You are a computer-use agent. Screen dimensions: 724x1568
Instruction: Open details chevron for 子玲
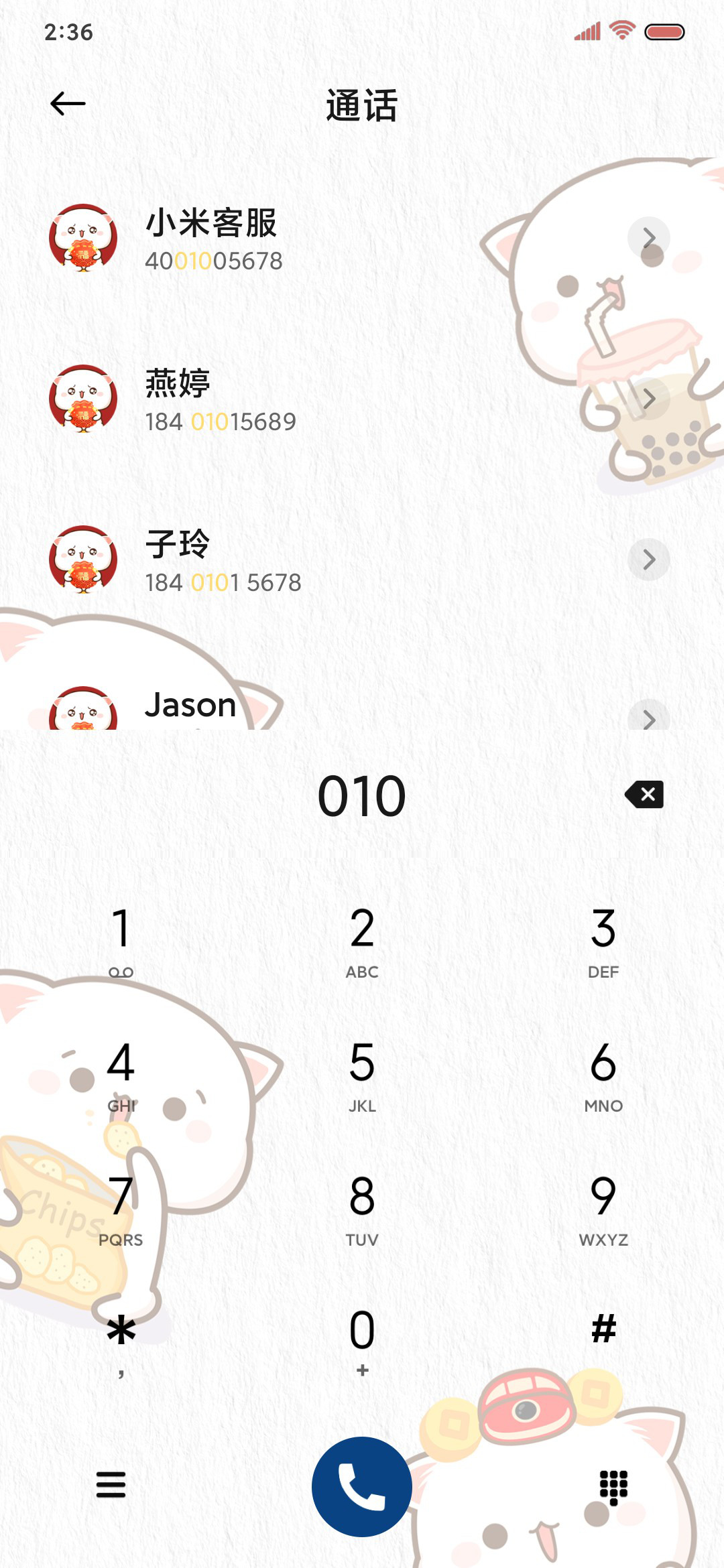(648, 560)
